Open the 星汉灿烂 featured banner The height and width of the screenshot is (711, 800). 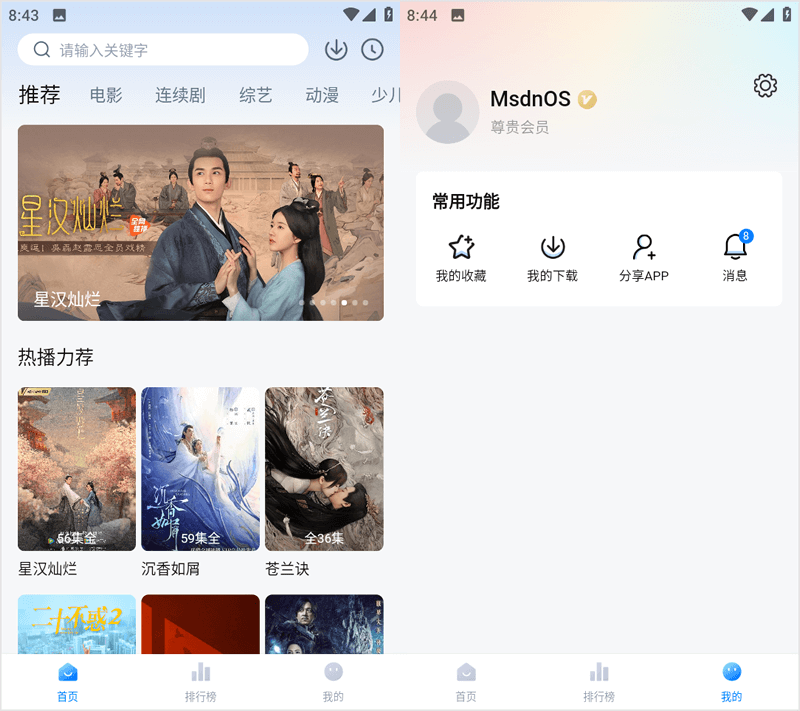tap(201, 222)
